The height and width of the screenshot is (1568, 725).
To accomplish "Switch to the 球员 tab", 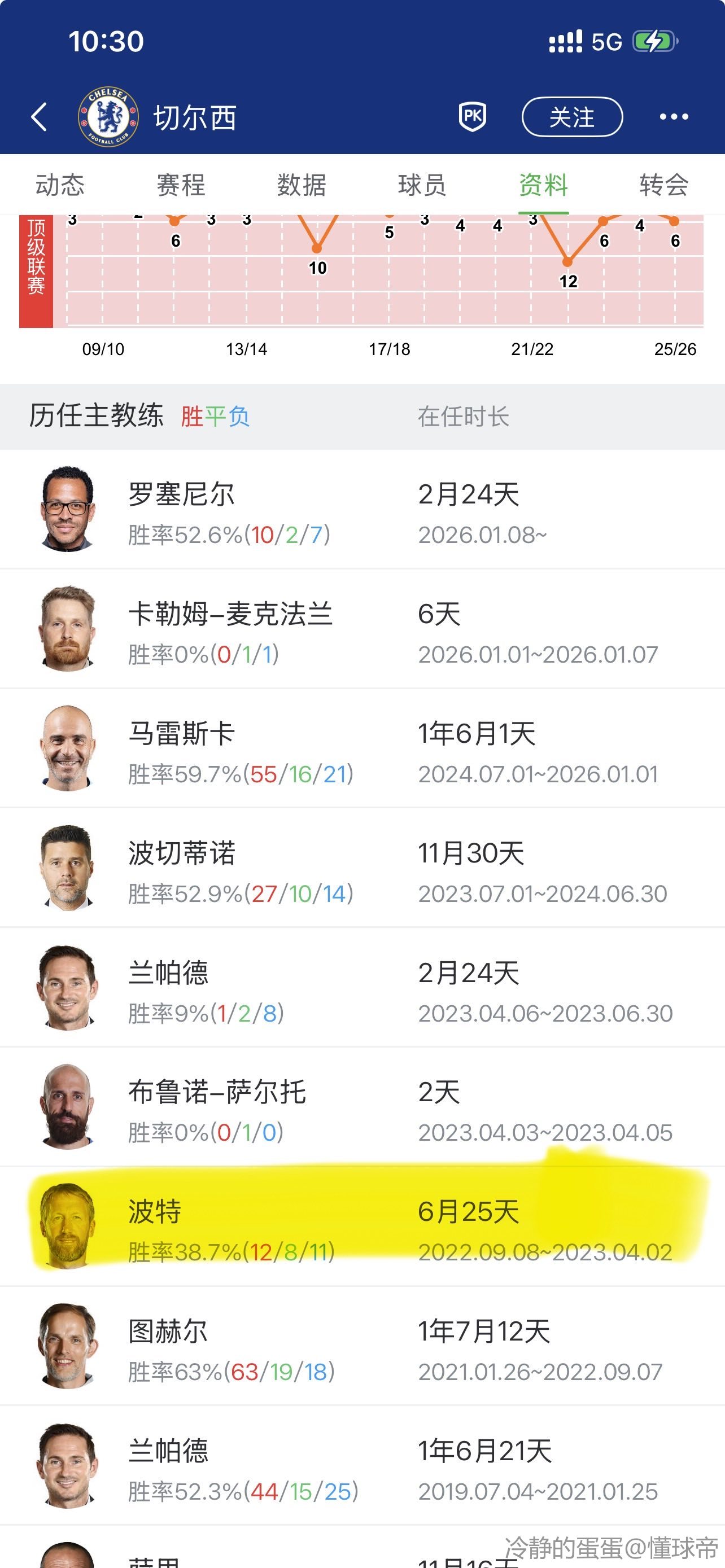I will pos(422,185).
